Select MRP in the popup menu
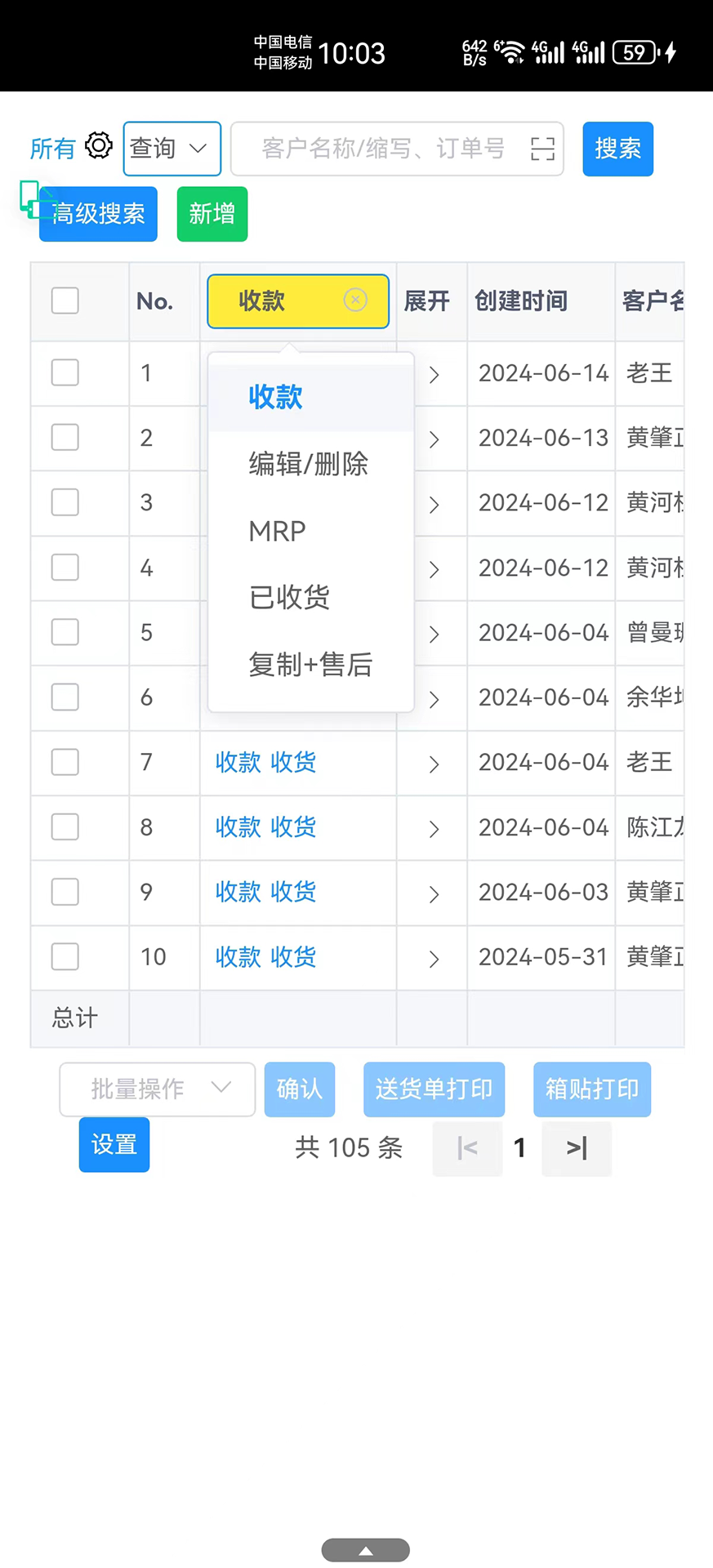The height and width of the screenshot is (1568, 713). [277, 531]
